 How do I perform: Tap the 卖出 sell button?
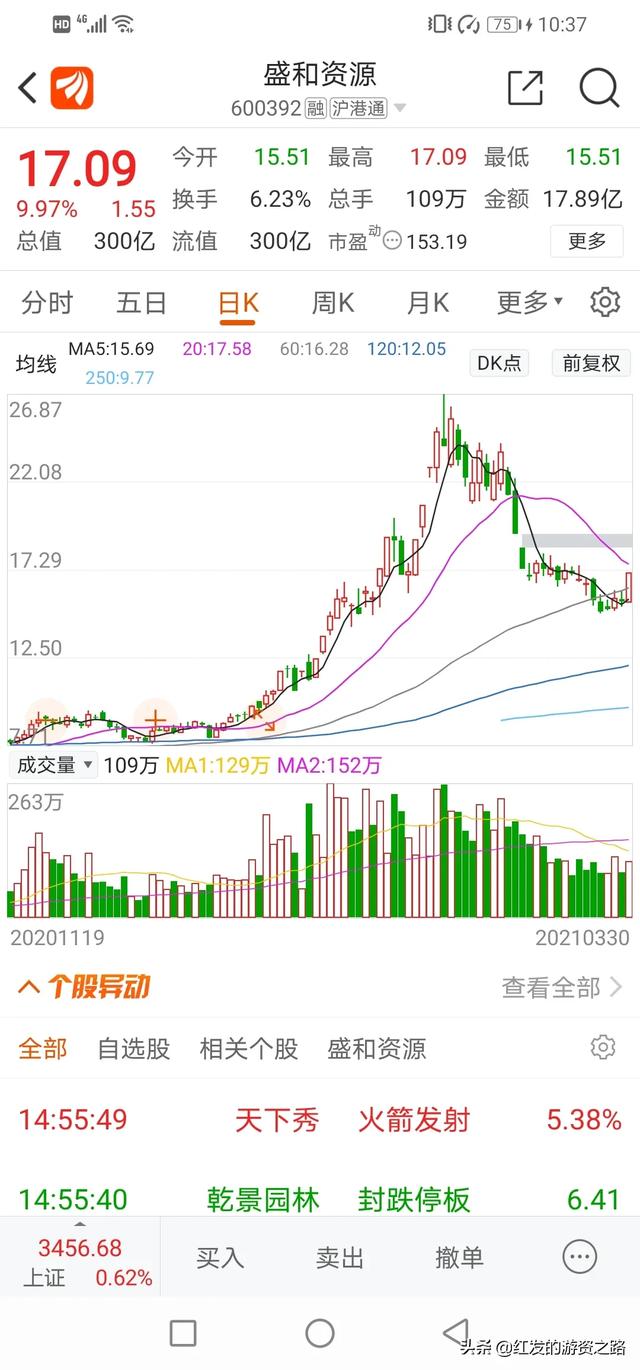(x=340, y=1257)
